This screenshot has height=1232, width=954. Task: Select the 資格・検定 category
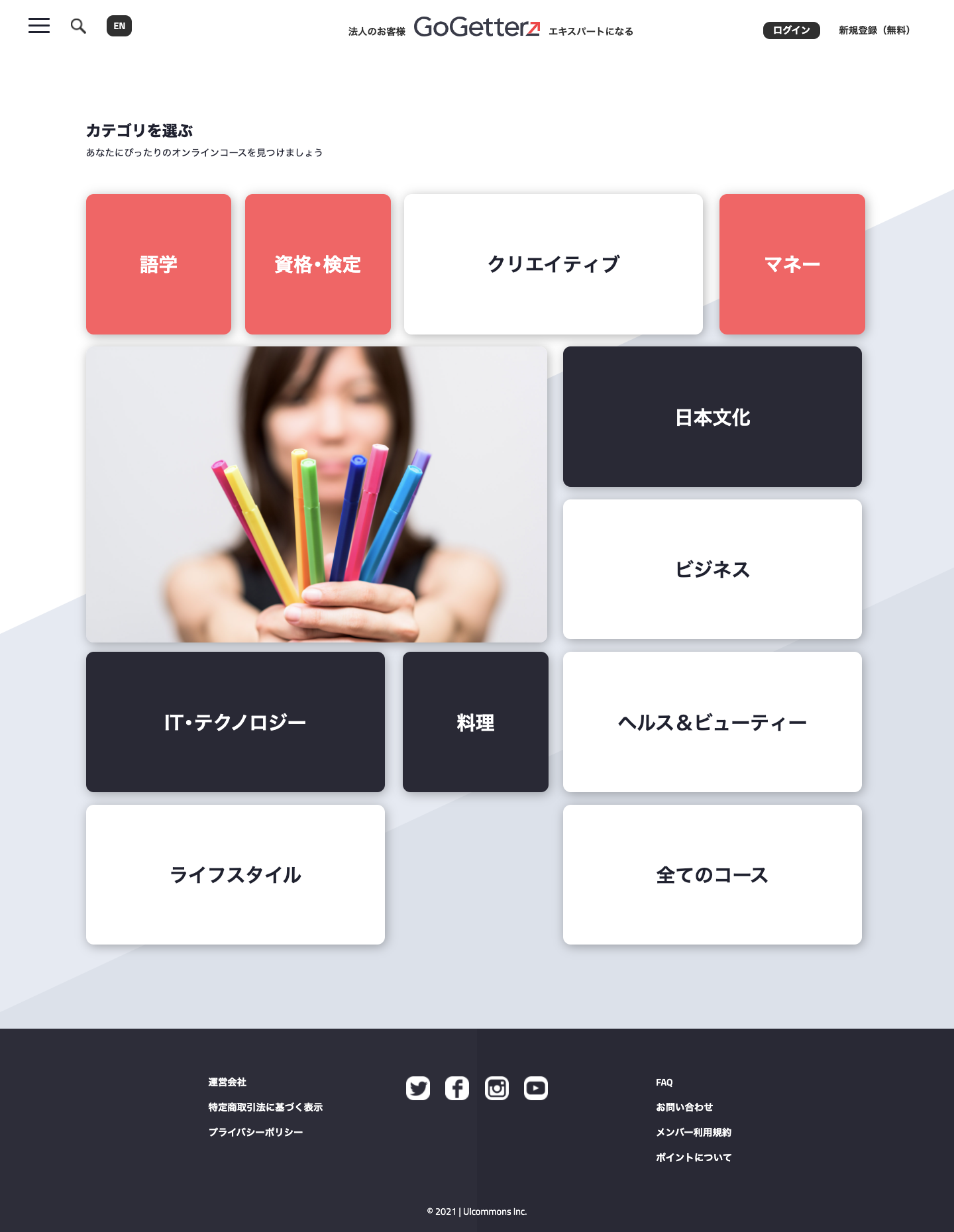317,264
